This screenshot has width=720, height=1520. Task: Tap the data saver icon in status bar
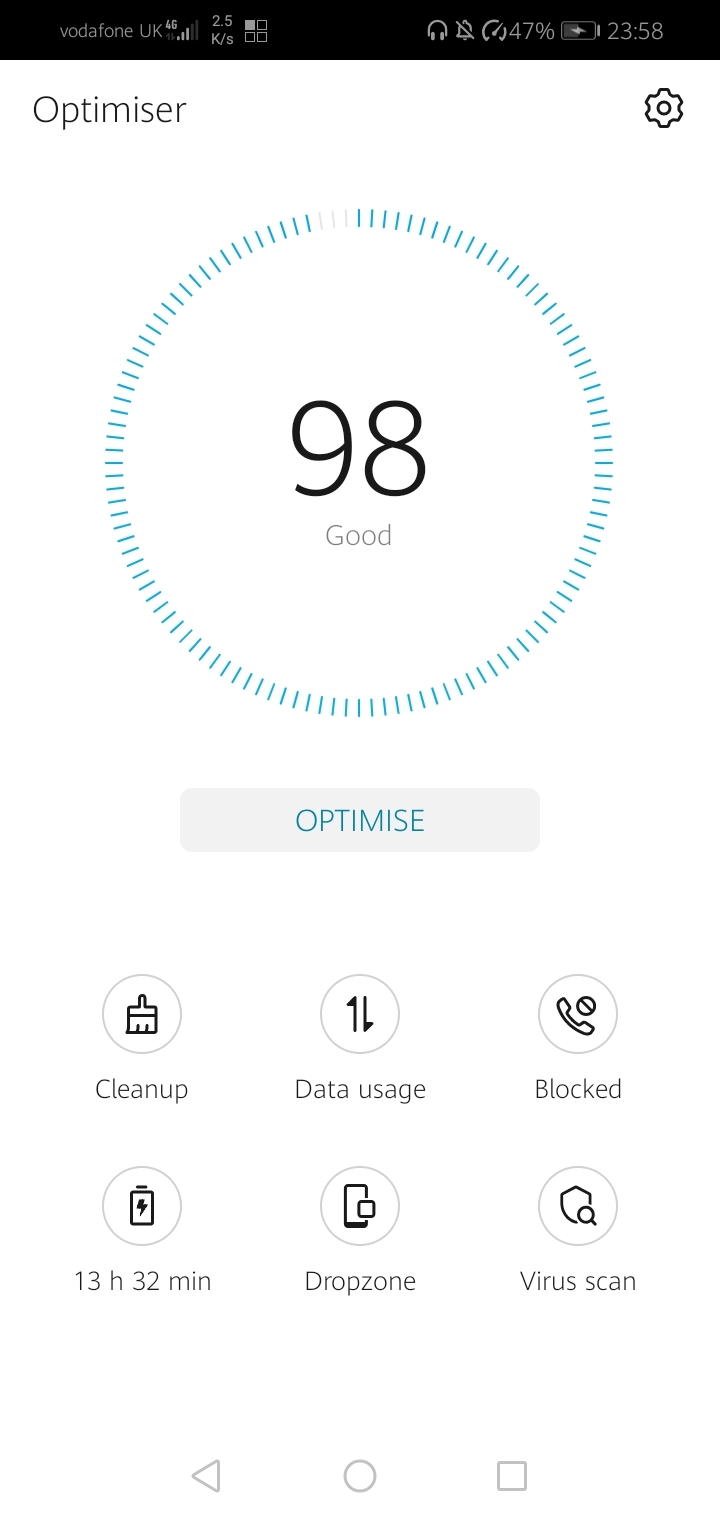(x=496, y=30)
